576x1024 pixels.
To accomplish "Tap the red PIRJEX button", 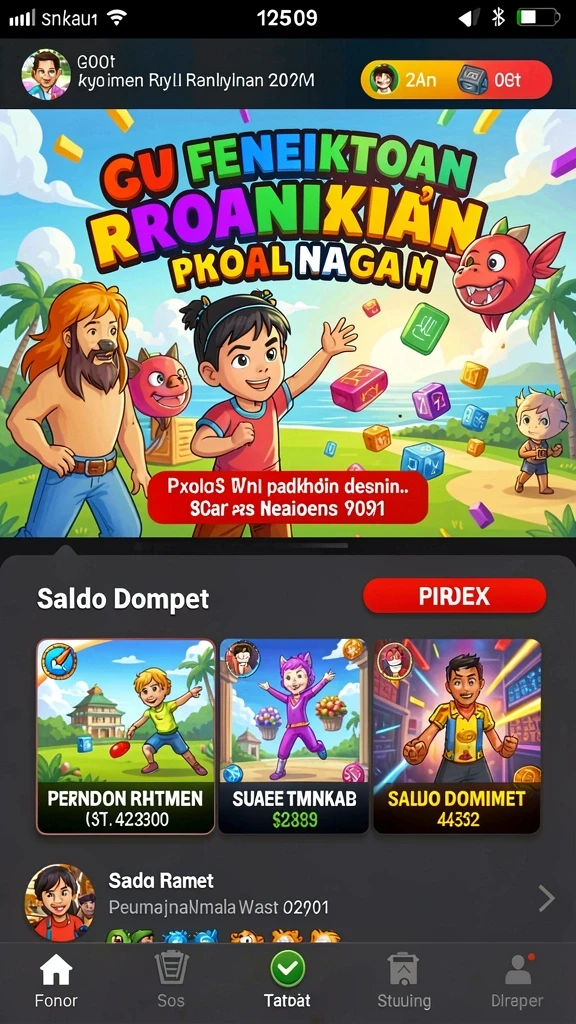I will [x=455, y=596].
